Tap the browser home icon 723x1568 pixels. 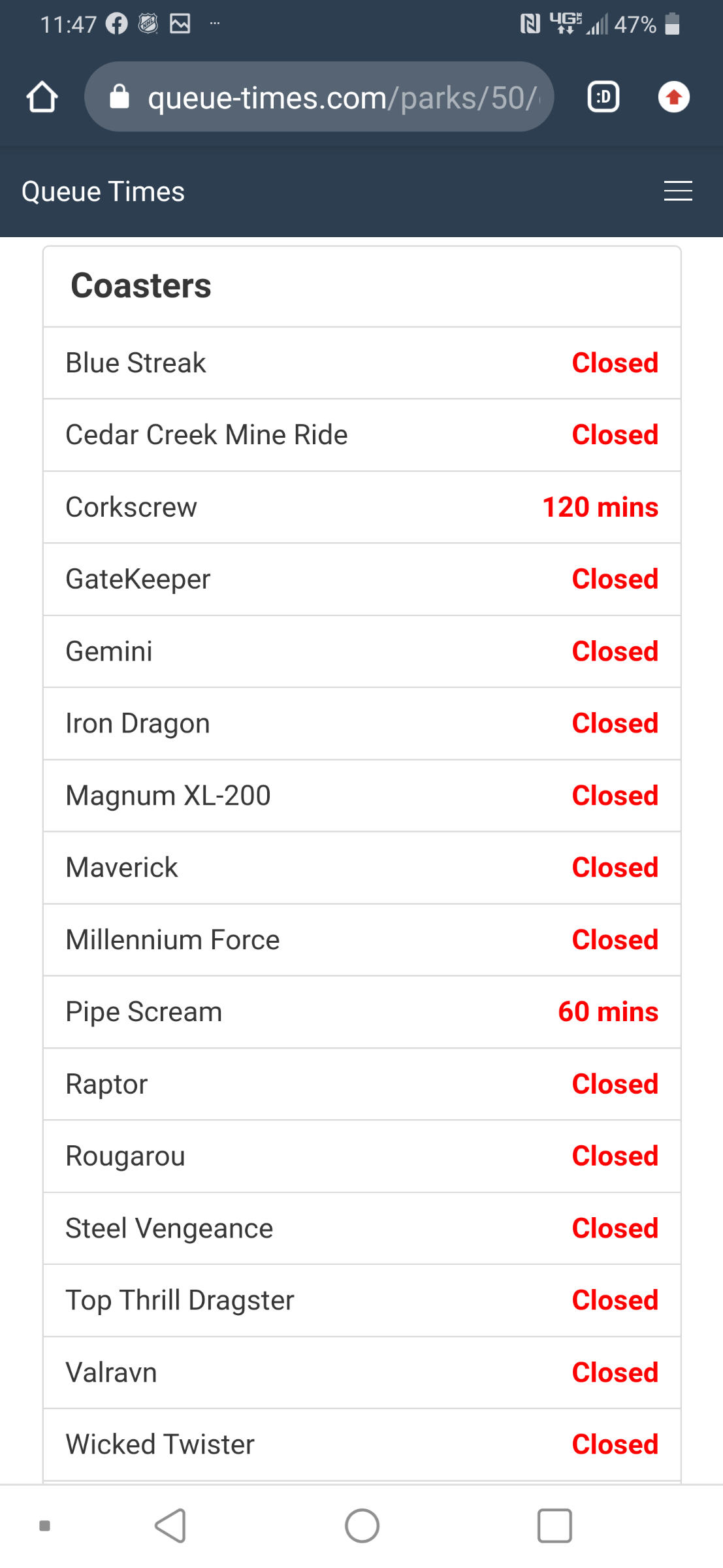(x=42, y=97)
